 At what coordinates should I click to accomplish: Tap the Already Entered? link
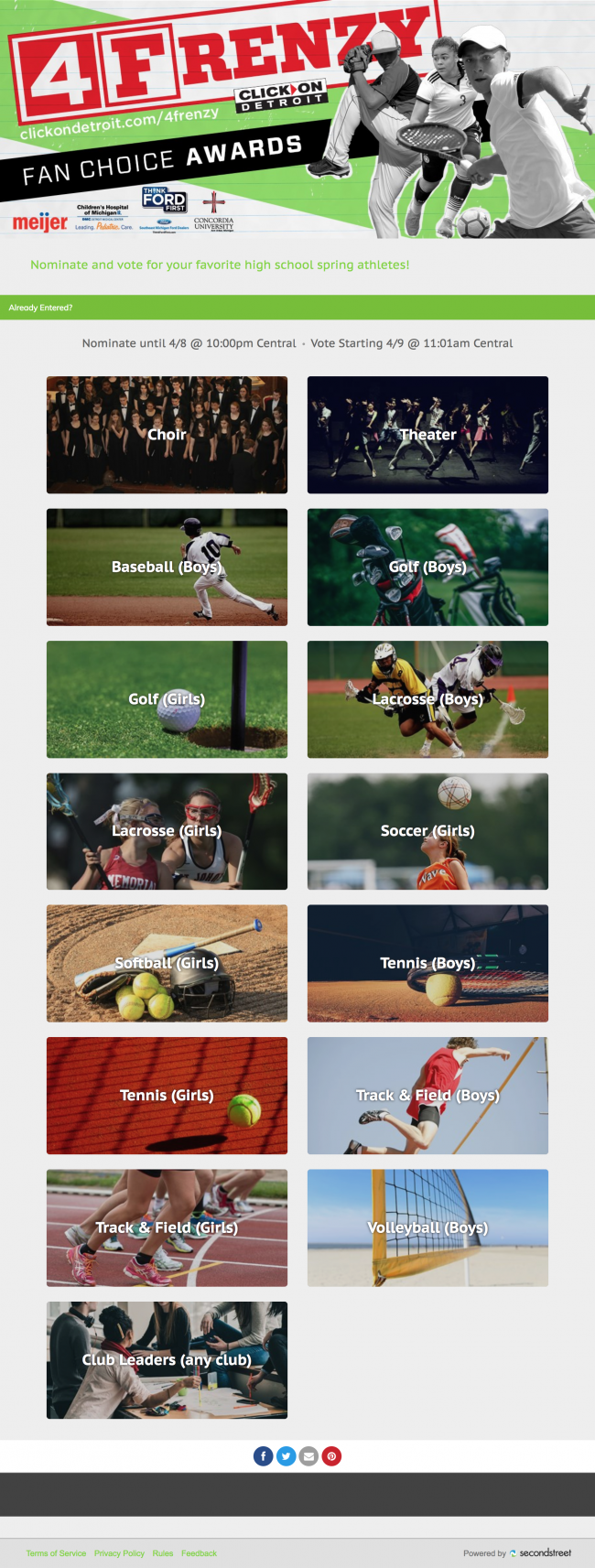(40, 308)
